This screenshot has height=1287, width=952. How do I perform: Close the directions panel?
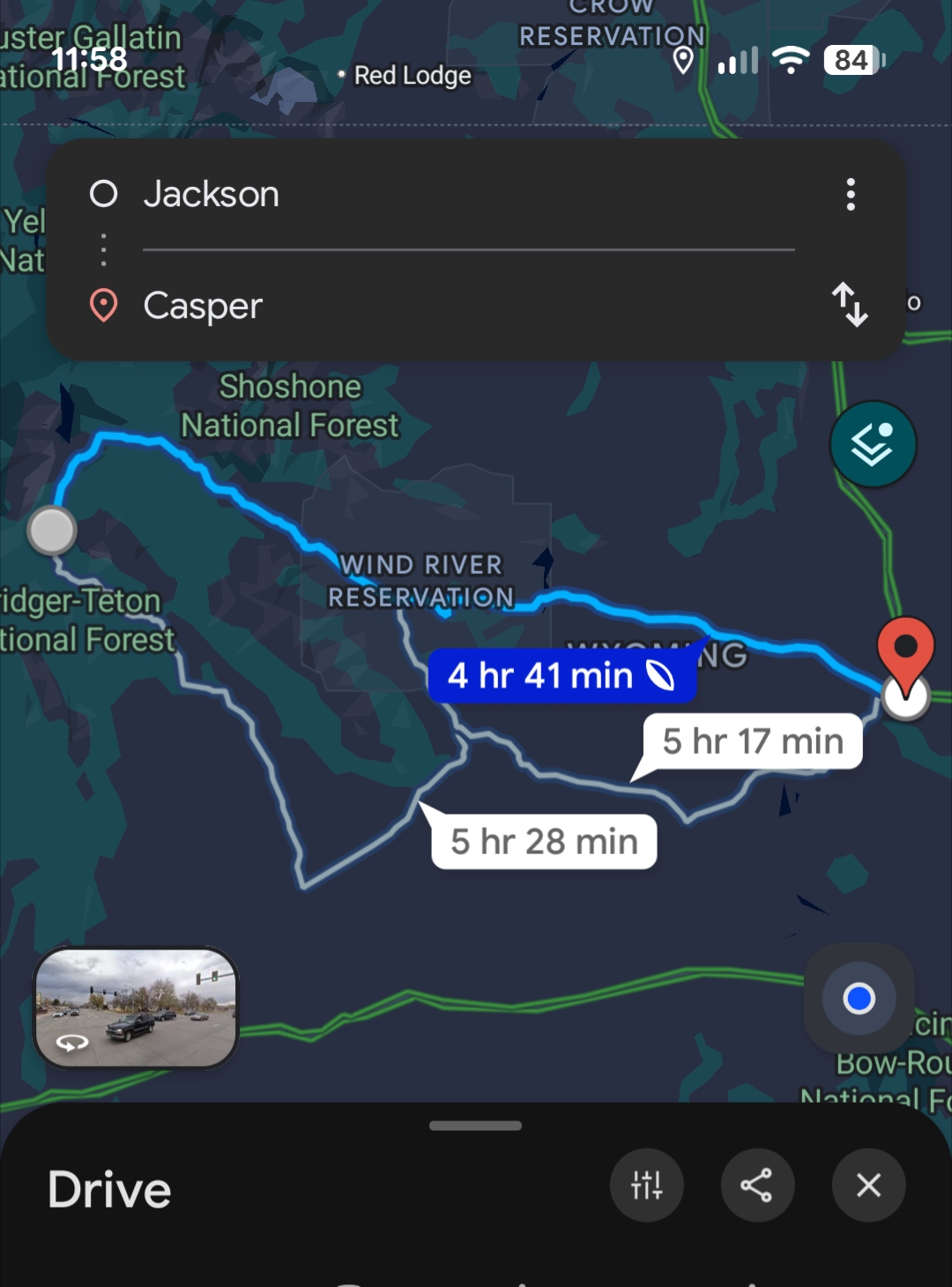coord(868,1185)
